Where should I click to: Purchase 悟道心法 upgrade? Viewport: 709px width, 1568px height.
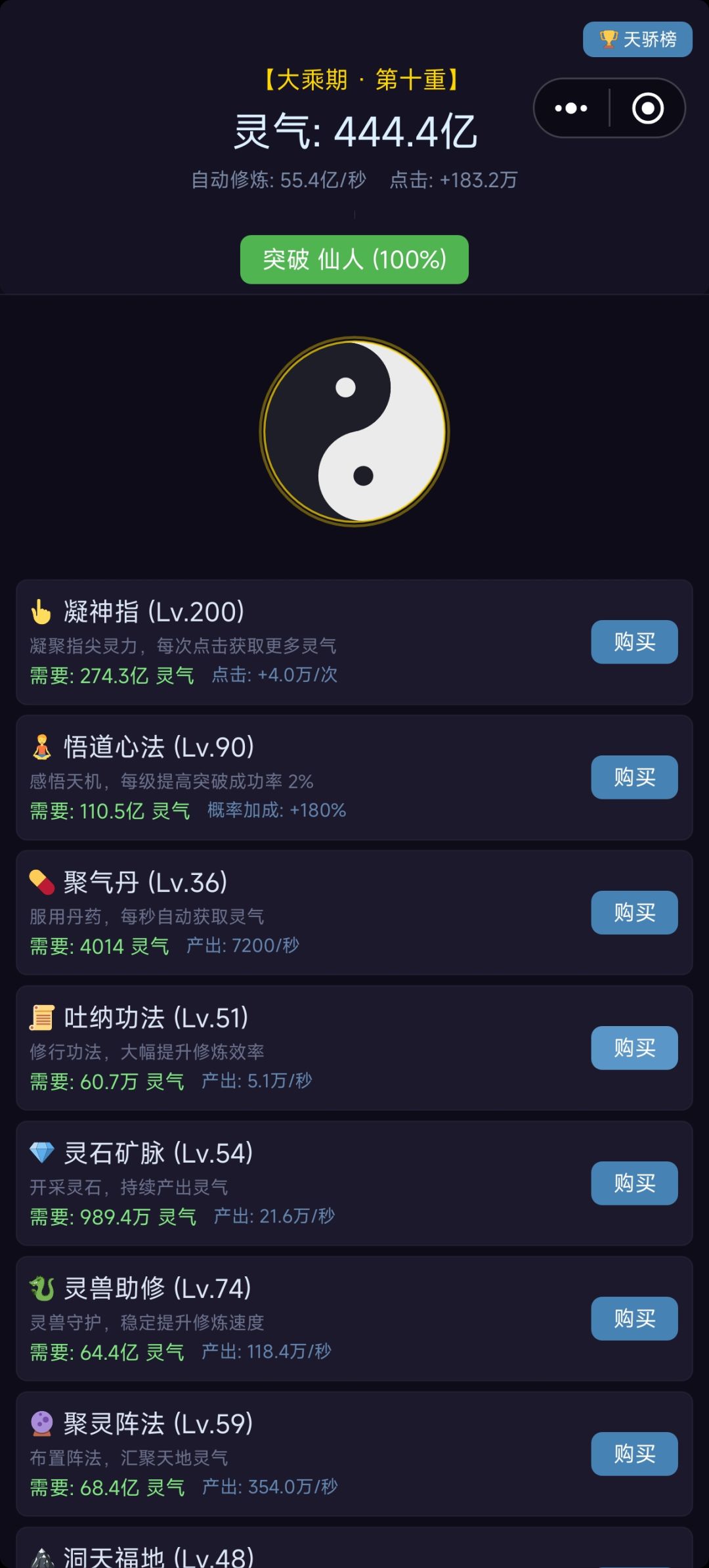[634, 777]
